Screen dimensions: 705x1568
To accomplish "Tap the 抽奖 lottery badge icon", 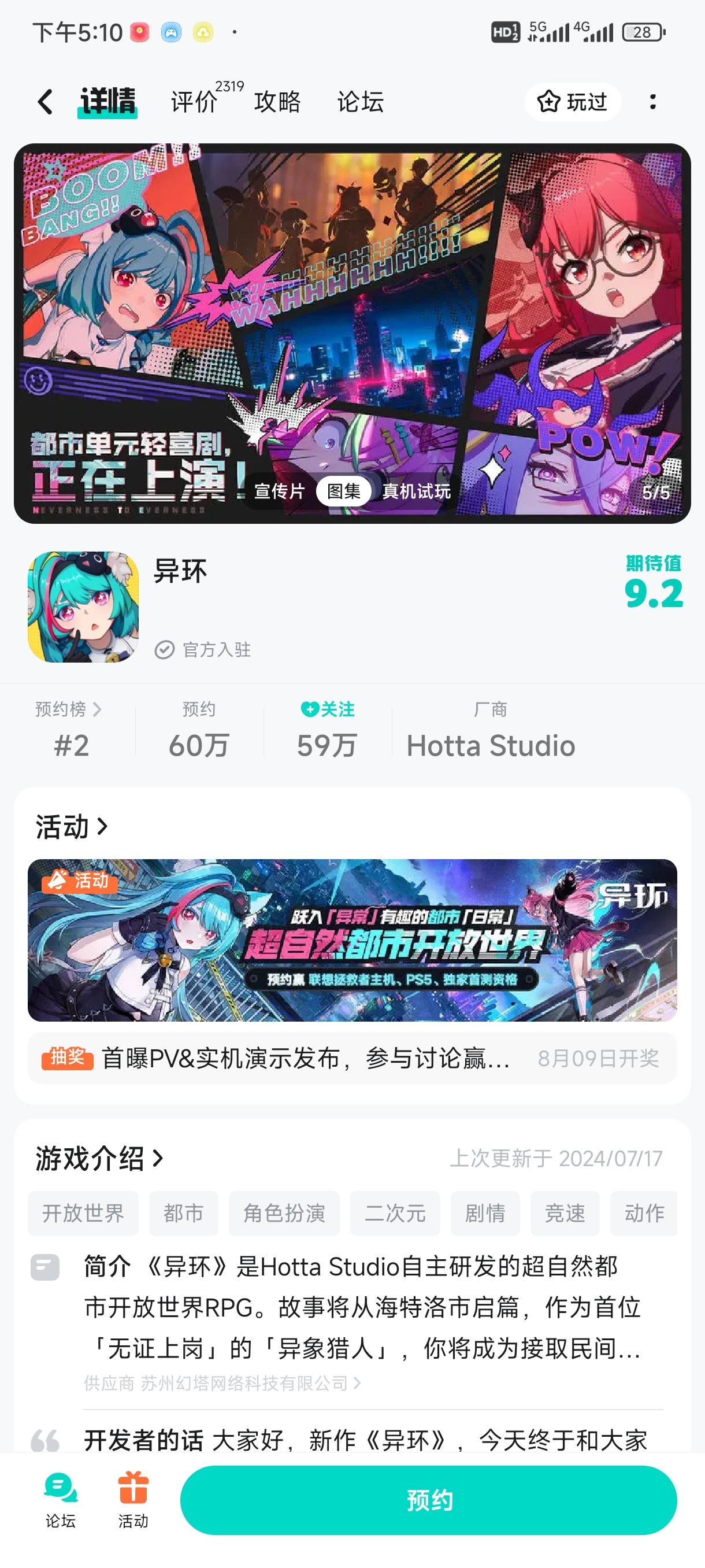I will (68, 1058).
